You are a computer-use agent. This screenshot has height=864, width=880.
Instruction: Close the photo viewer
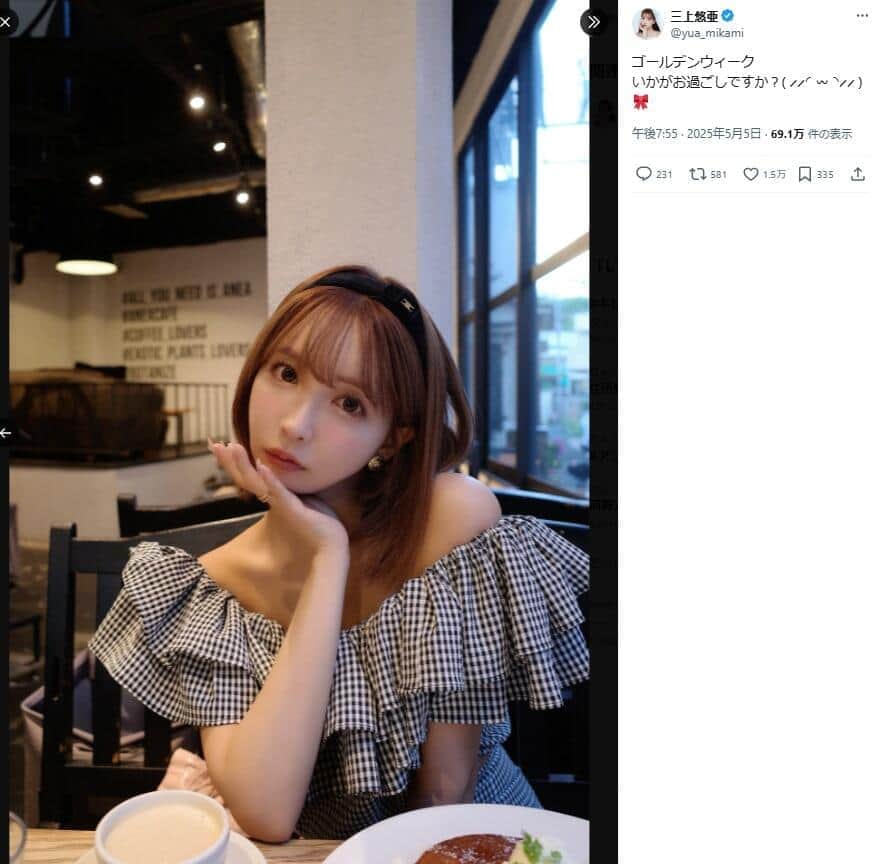click(5, 21)
